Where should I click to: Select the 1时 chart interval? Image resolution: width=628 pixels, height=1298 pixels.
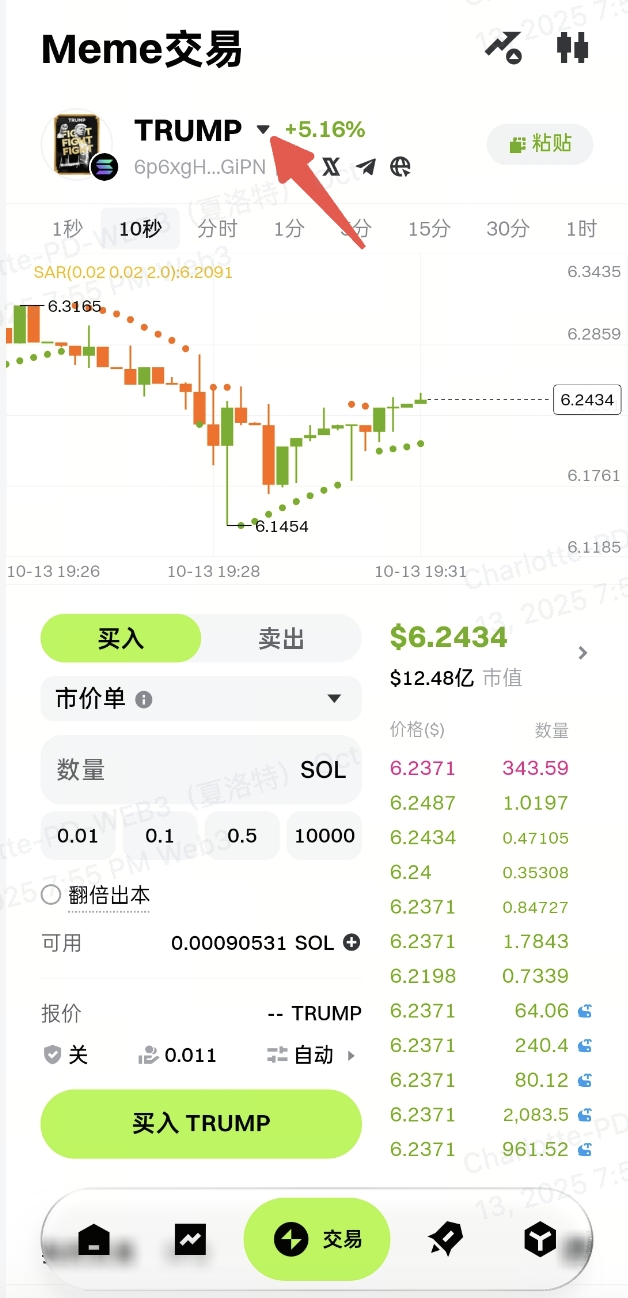(581, 229)
